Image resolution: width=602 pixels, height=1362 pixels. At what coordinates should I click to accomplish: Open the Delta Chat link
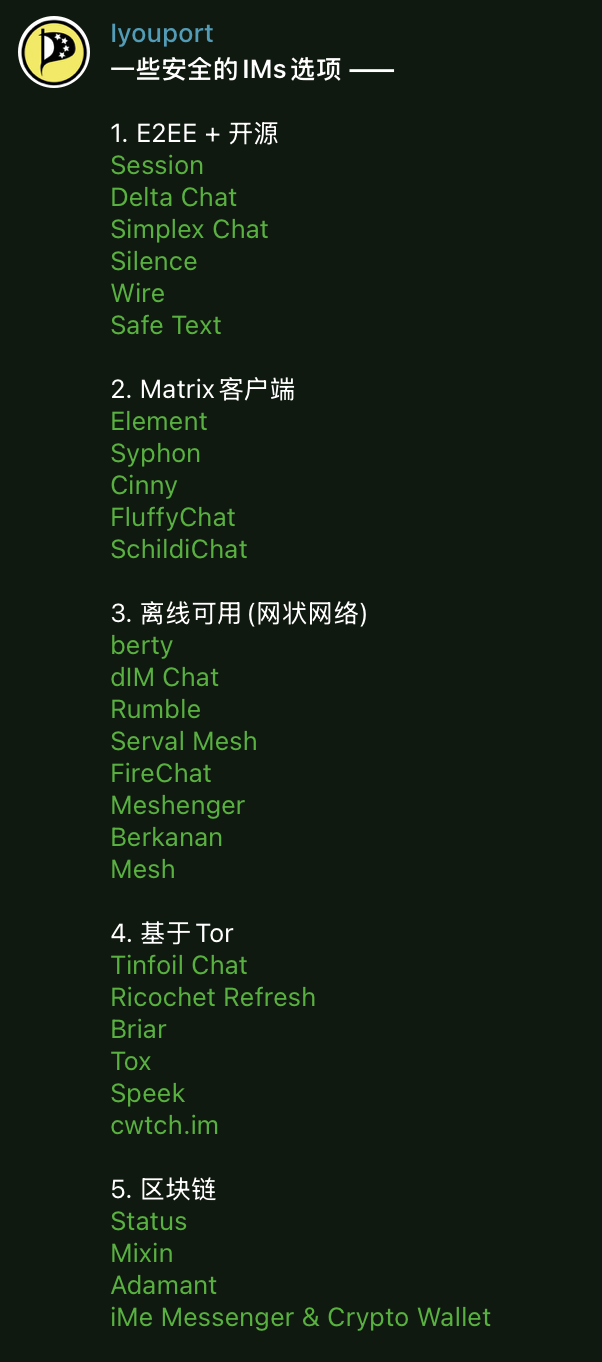174,197
